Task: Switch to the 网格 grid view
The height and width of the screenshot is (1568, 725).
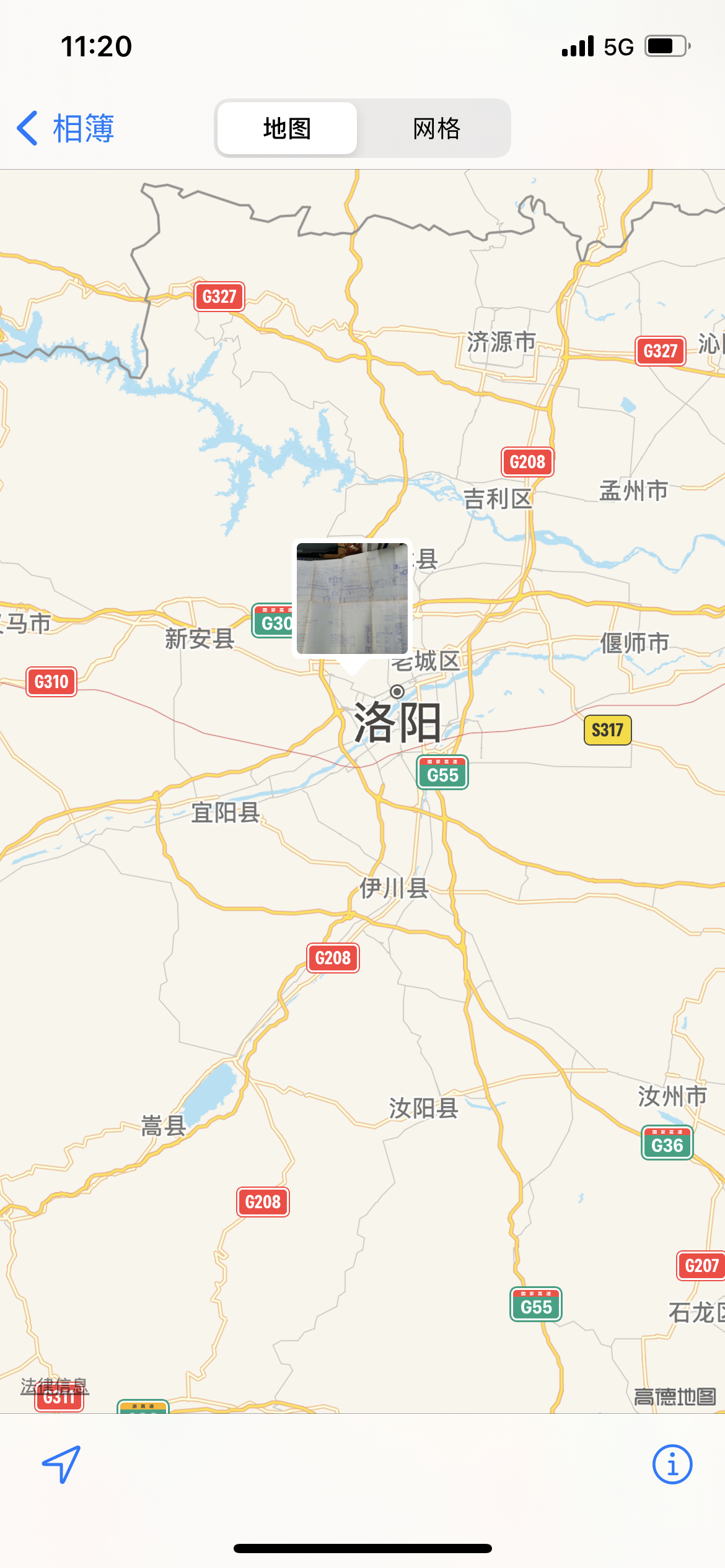Action: pyautogui.click(x=436, y=128)
